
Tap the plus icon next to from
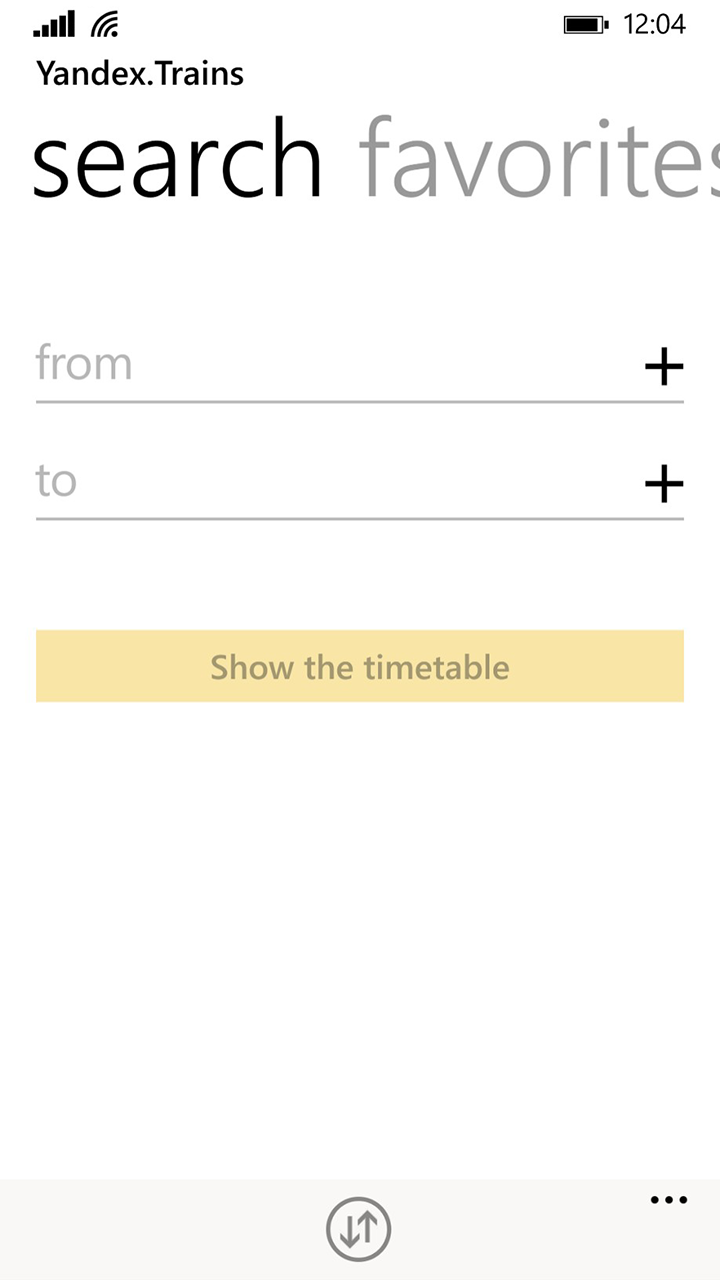(x=664, y=368)
